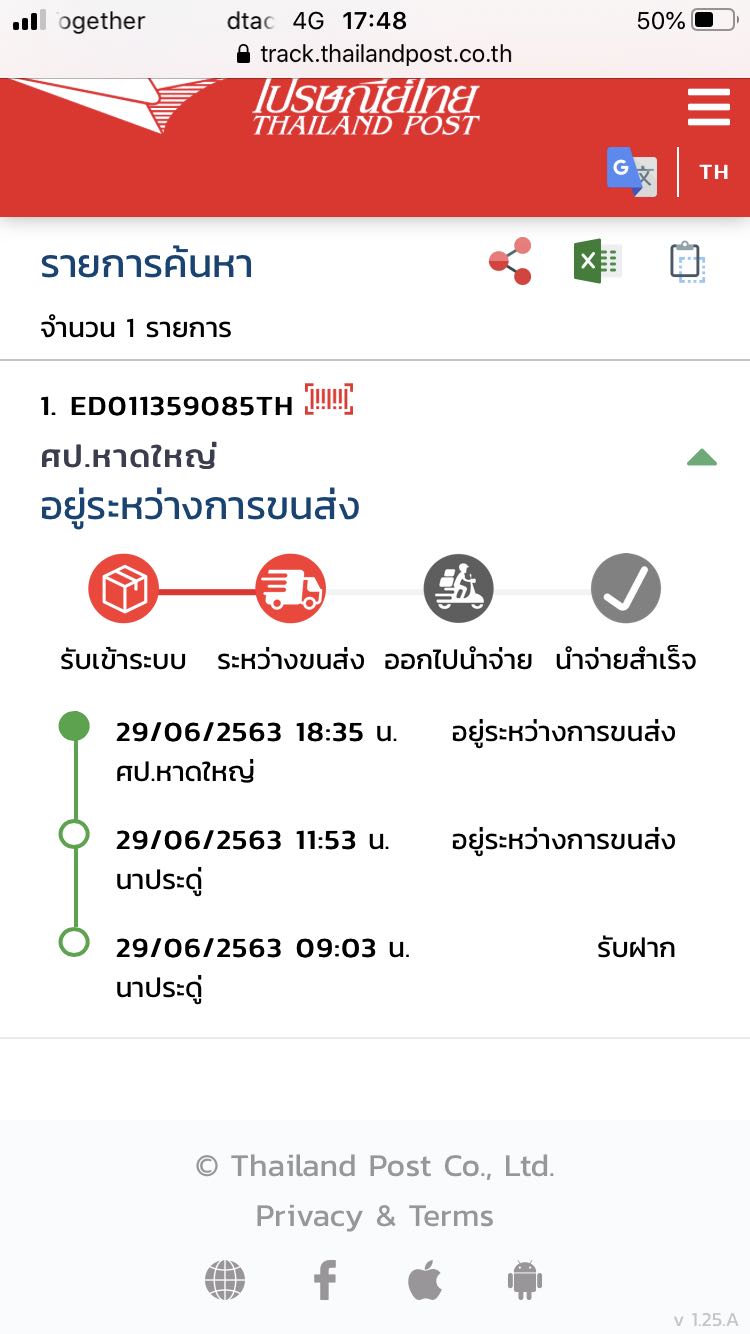Open Google Translate option
This screenshot has height=1334, width=750.
(632, 172)
